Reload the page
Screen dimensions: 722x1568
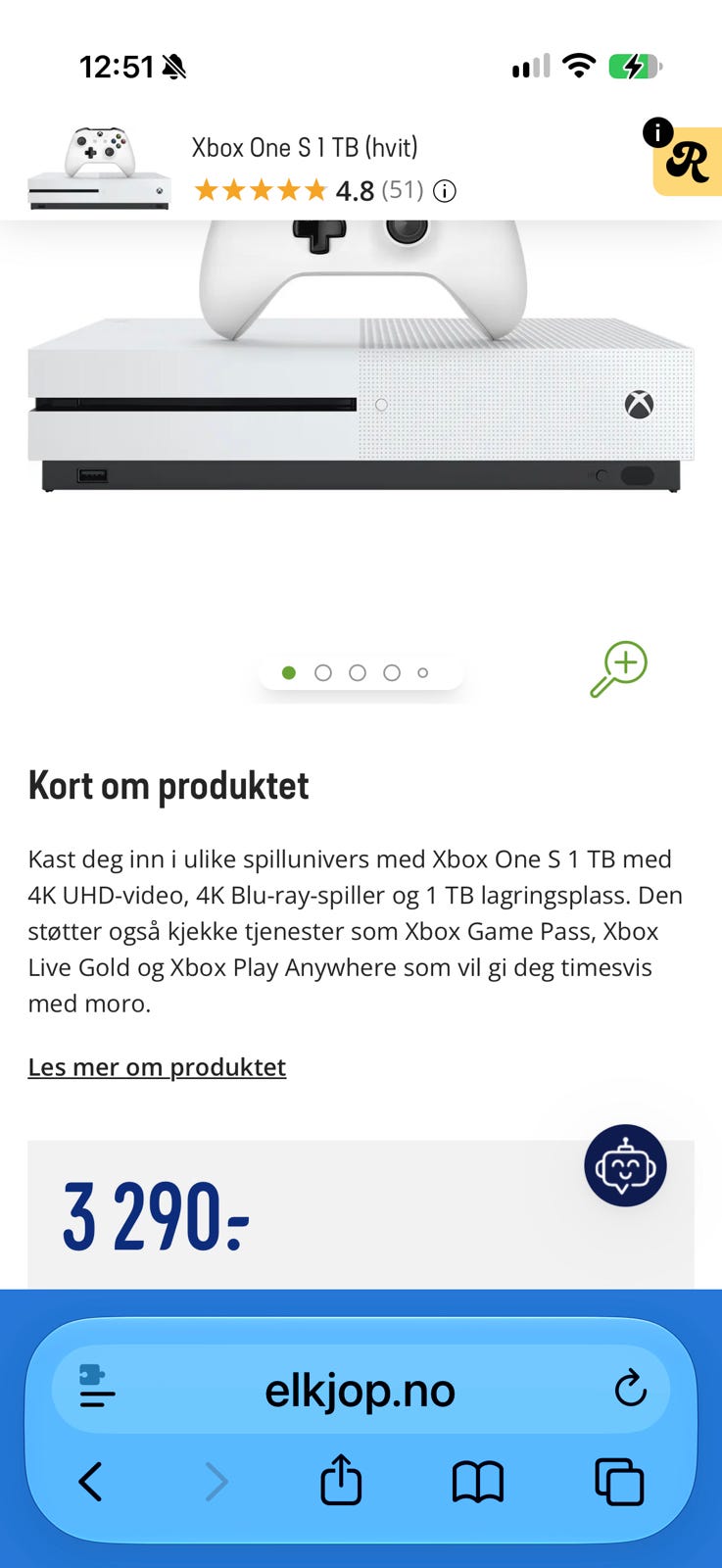point(630,1389)
